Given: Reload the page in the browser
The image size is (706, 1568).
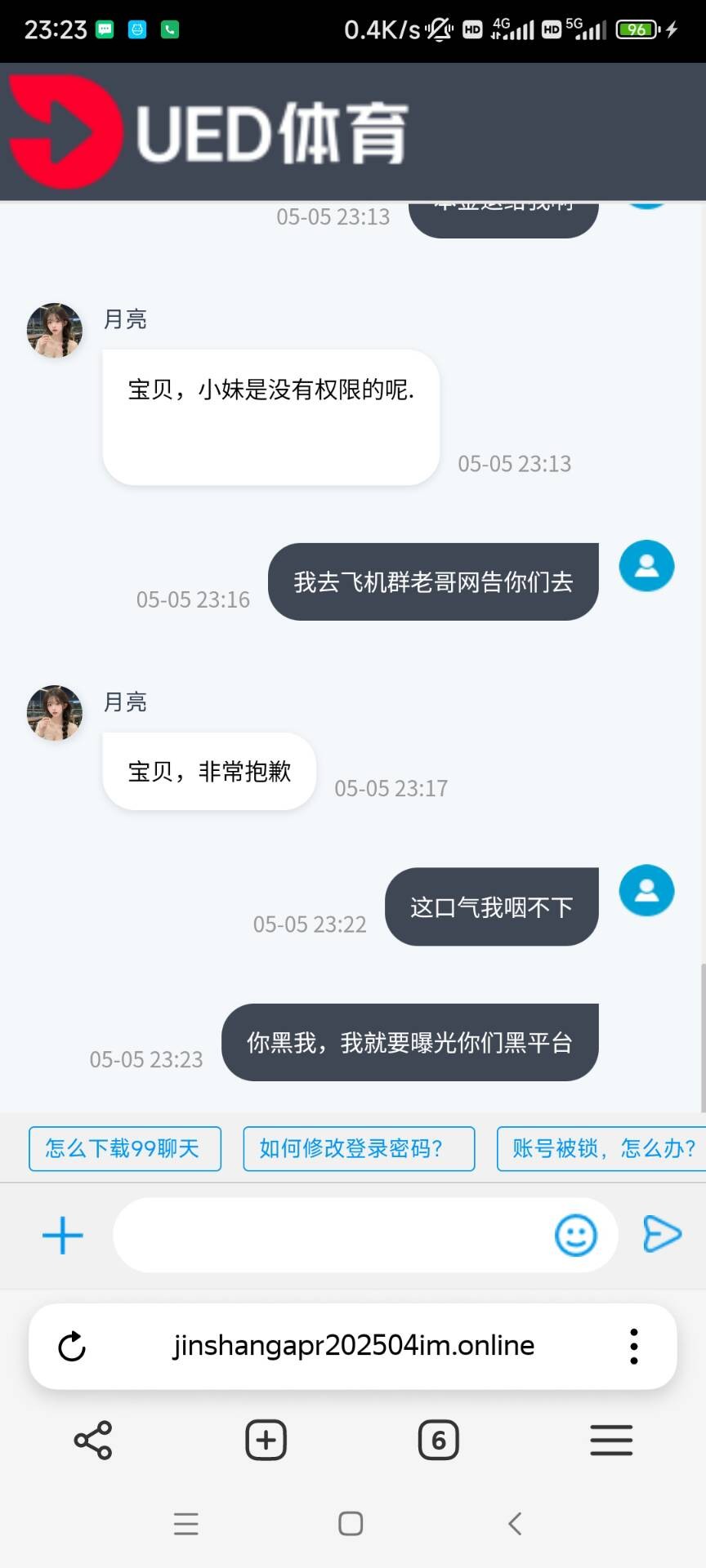Looking at the screenshot, I should [x=72, y=1346].
